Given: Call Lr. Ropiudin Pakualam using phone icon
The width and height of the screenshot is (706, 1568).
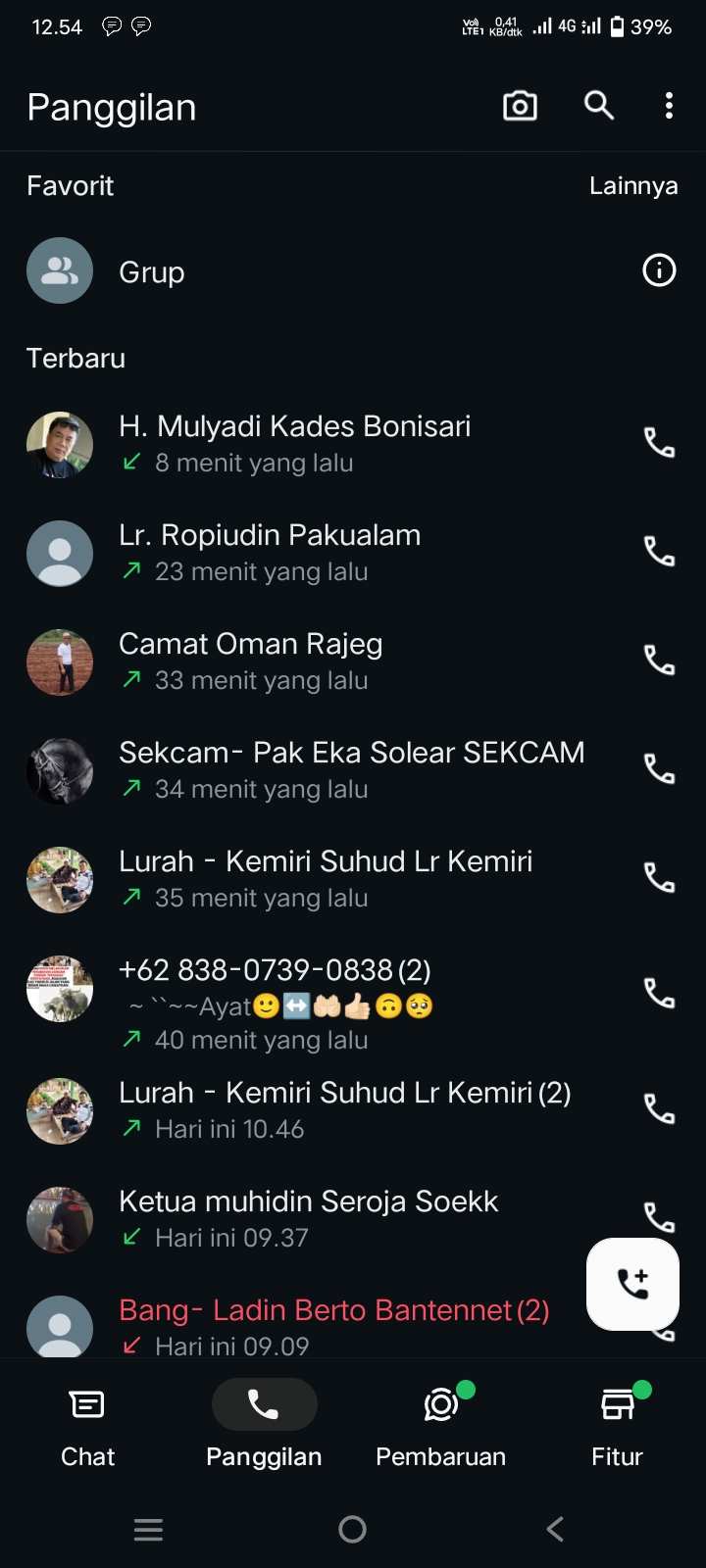Looking at the screenshot, I should (659, 552).
